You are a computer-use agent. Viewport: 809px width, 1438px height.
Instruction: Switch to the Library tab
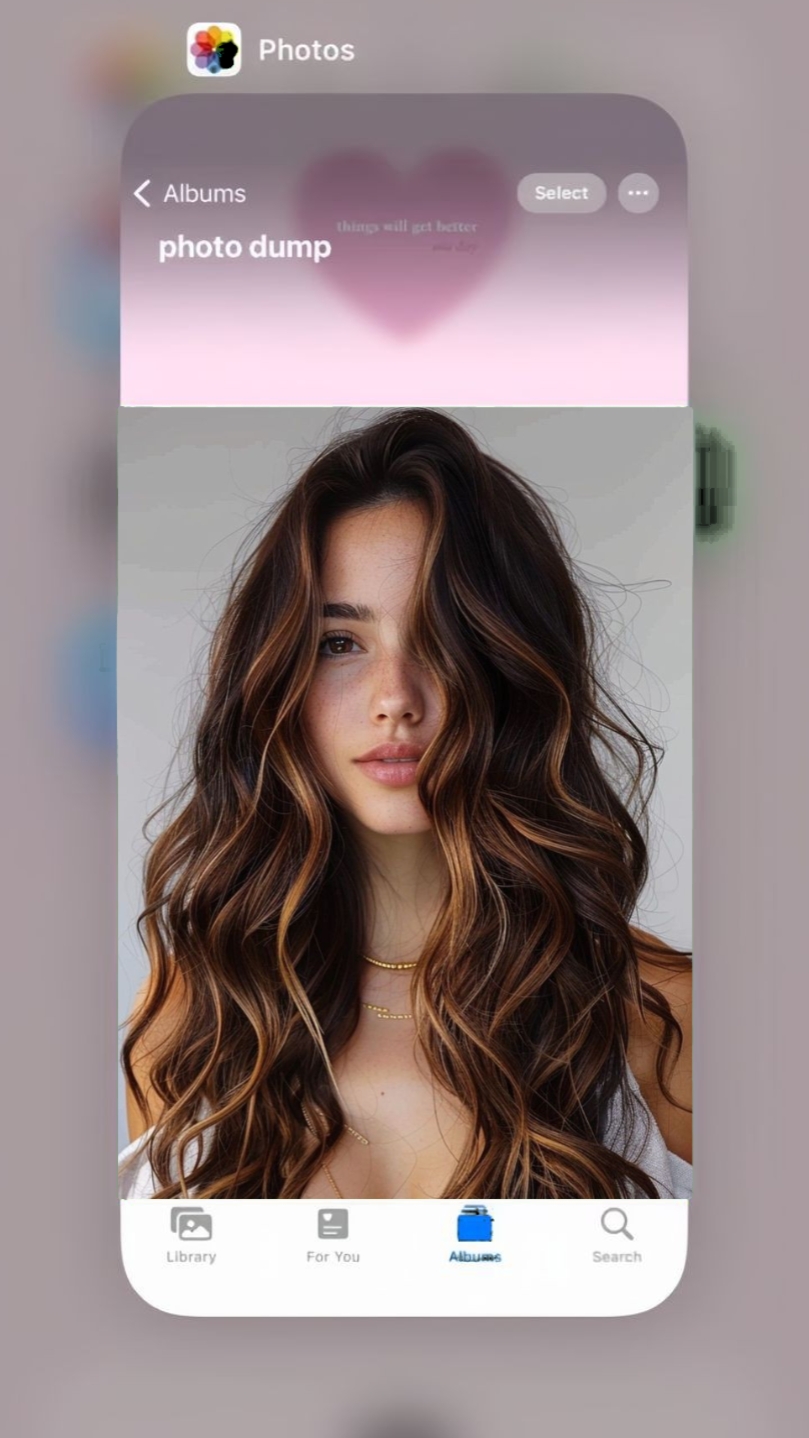[x=191, y=1235]
